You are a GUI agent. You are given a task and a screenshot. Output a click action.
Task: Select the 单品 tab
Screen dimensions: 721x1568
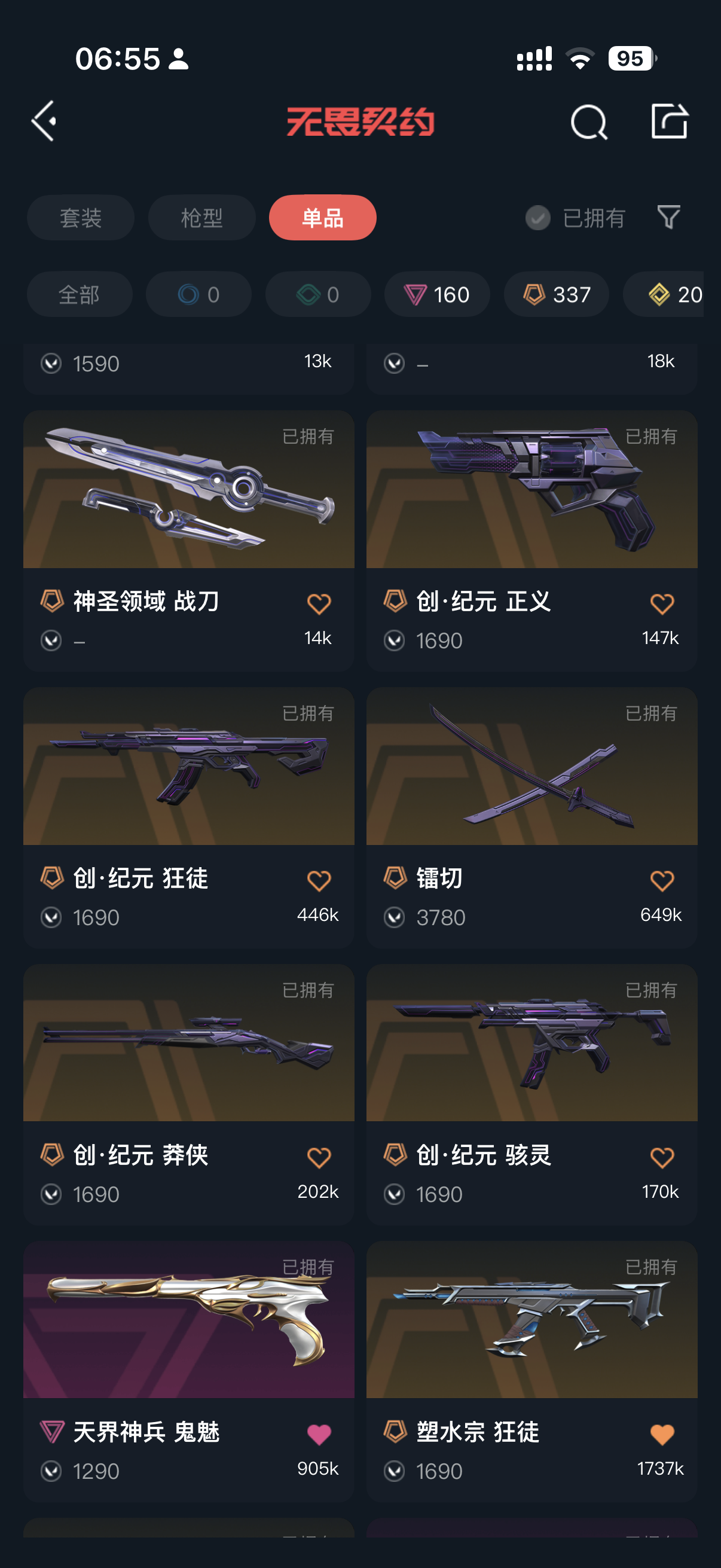tap(322, 218)
